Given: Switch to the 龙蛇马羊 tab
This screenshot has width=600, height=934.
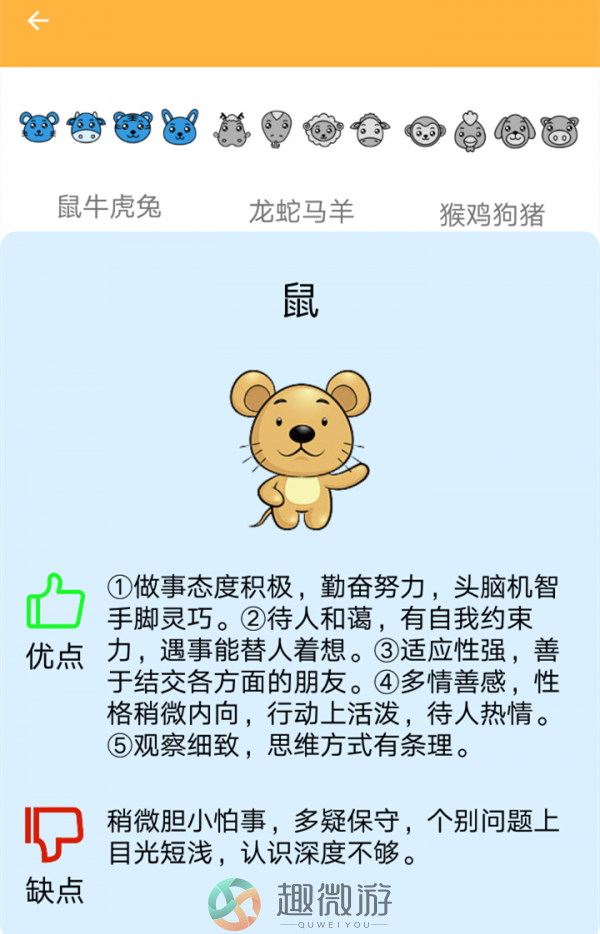Looking at the screenshot, I should click(x=301, y=211).
